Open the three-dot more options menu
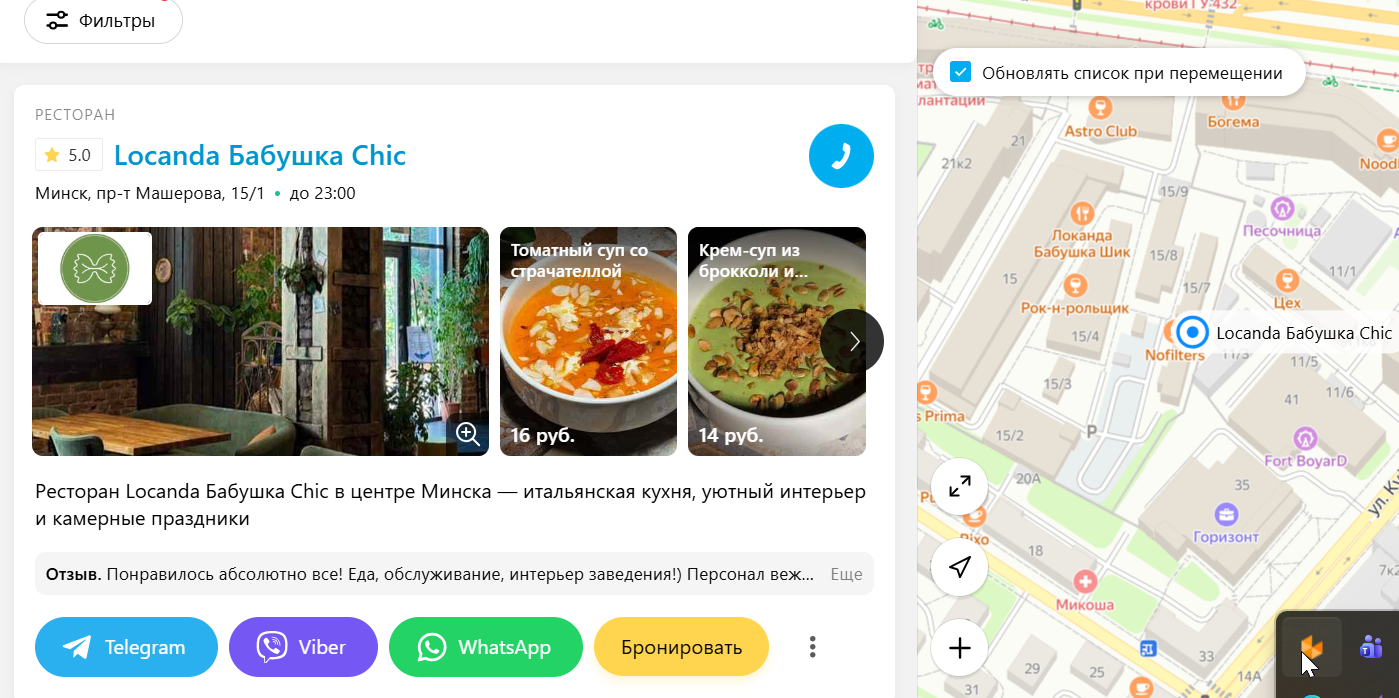The height and width of the screenshot is (698, 1399). pos(813,647)
